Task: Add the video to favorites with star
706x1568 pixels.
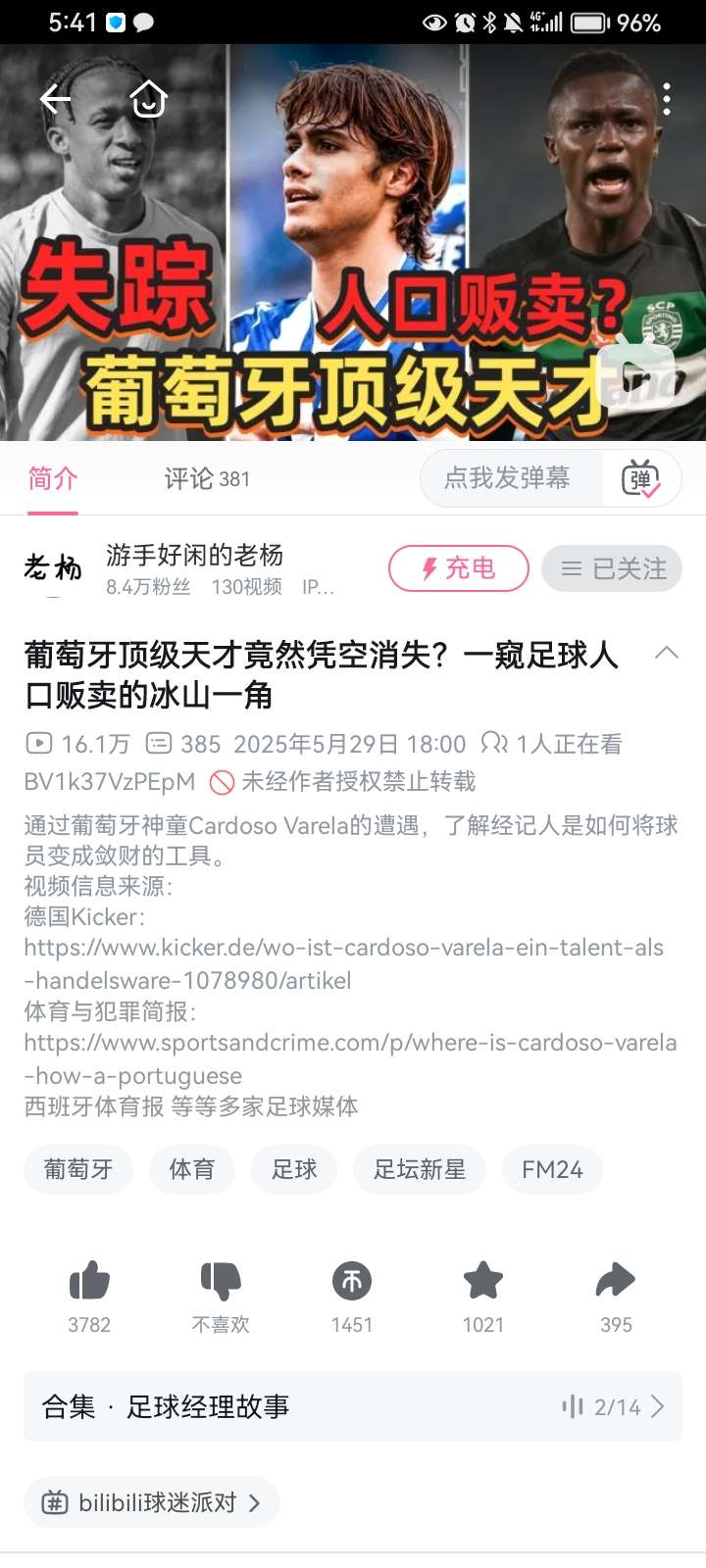Action: (483, 1281)
